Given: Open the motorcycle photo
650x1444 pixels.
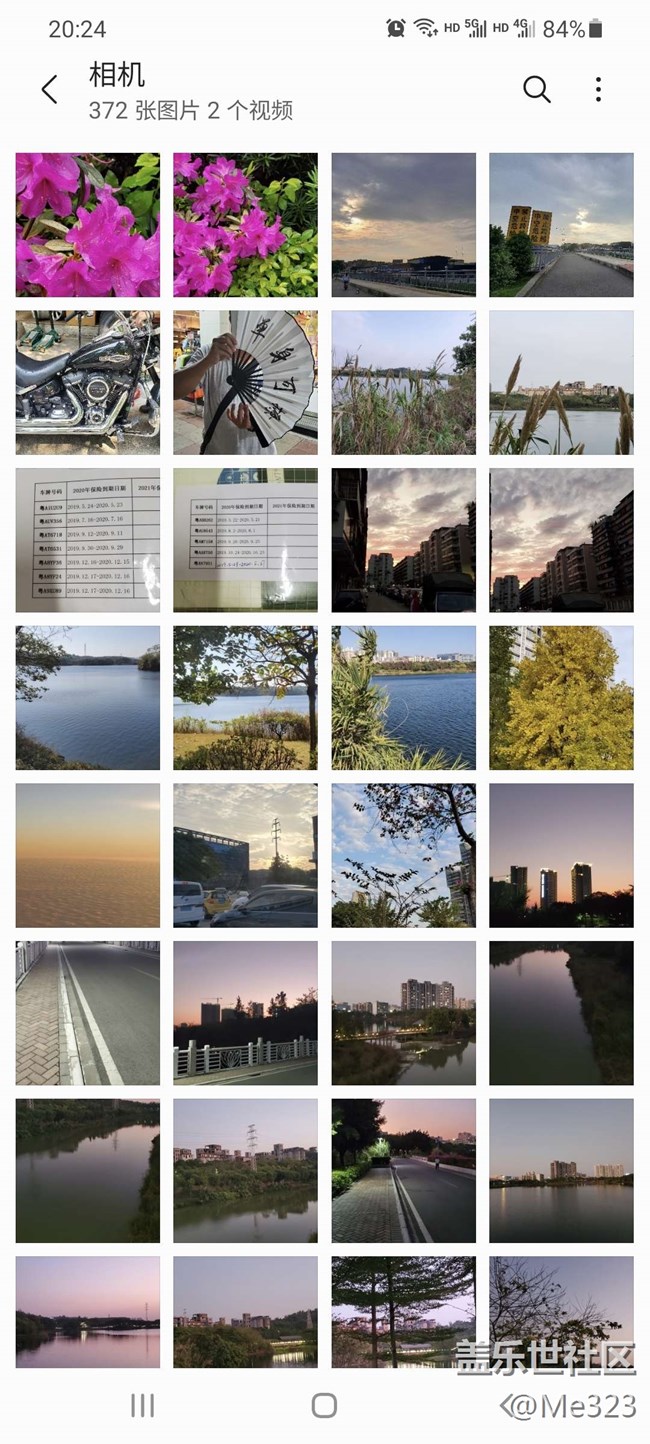Looking at the screenshot, I should point(88,382).
